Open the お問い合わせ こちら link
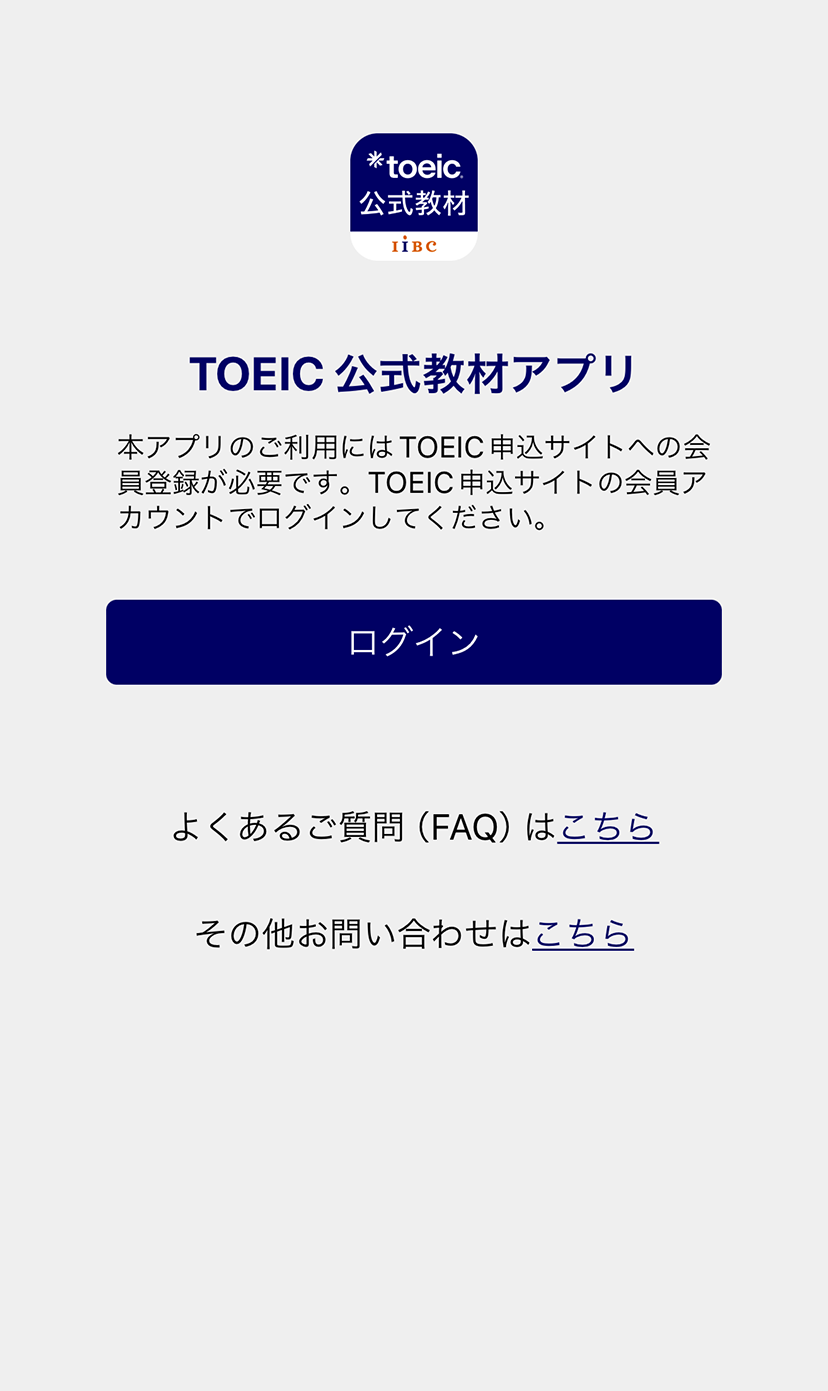 coord(583,933)
